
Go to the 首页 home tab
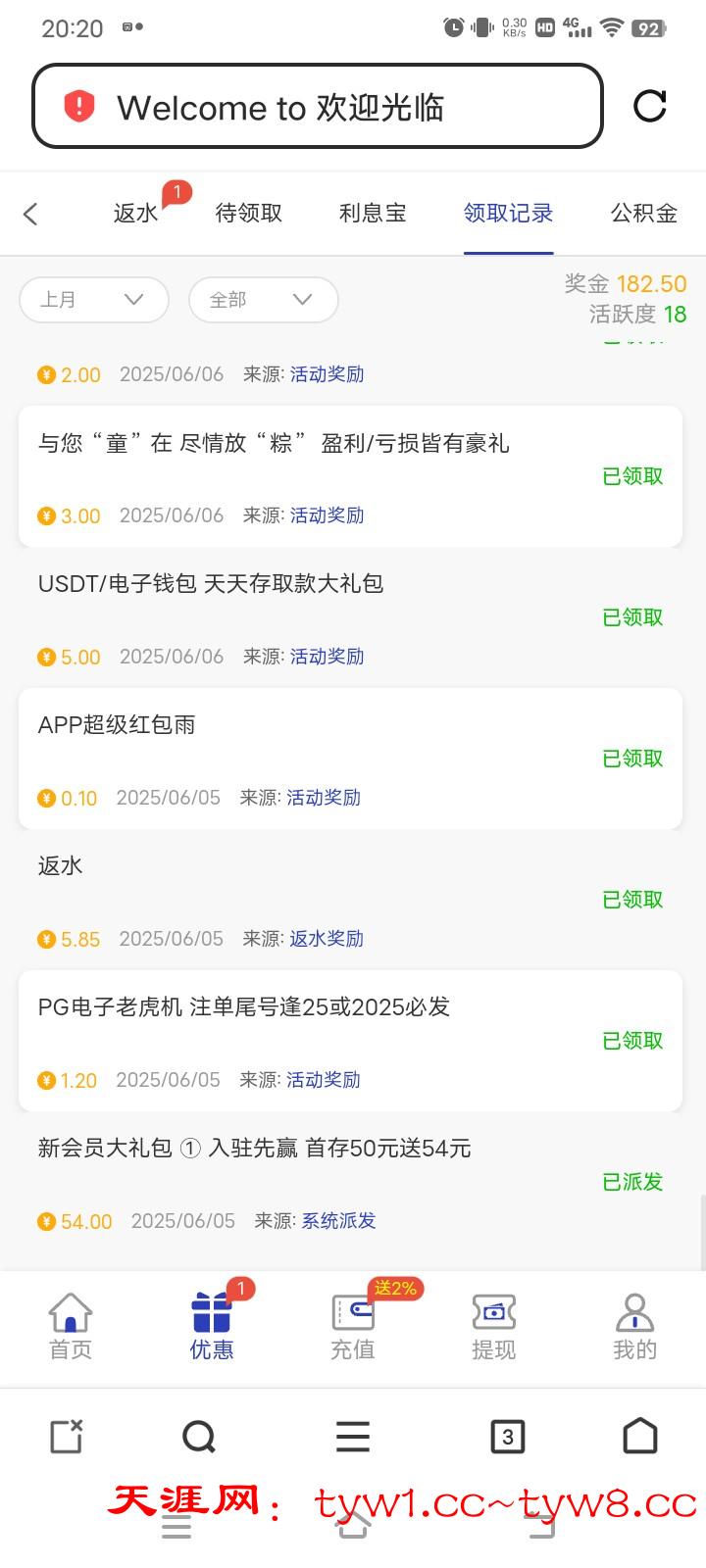point(71,1326)
